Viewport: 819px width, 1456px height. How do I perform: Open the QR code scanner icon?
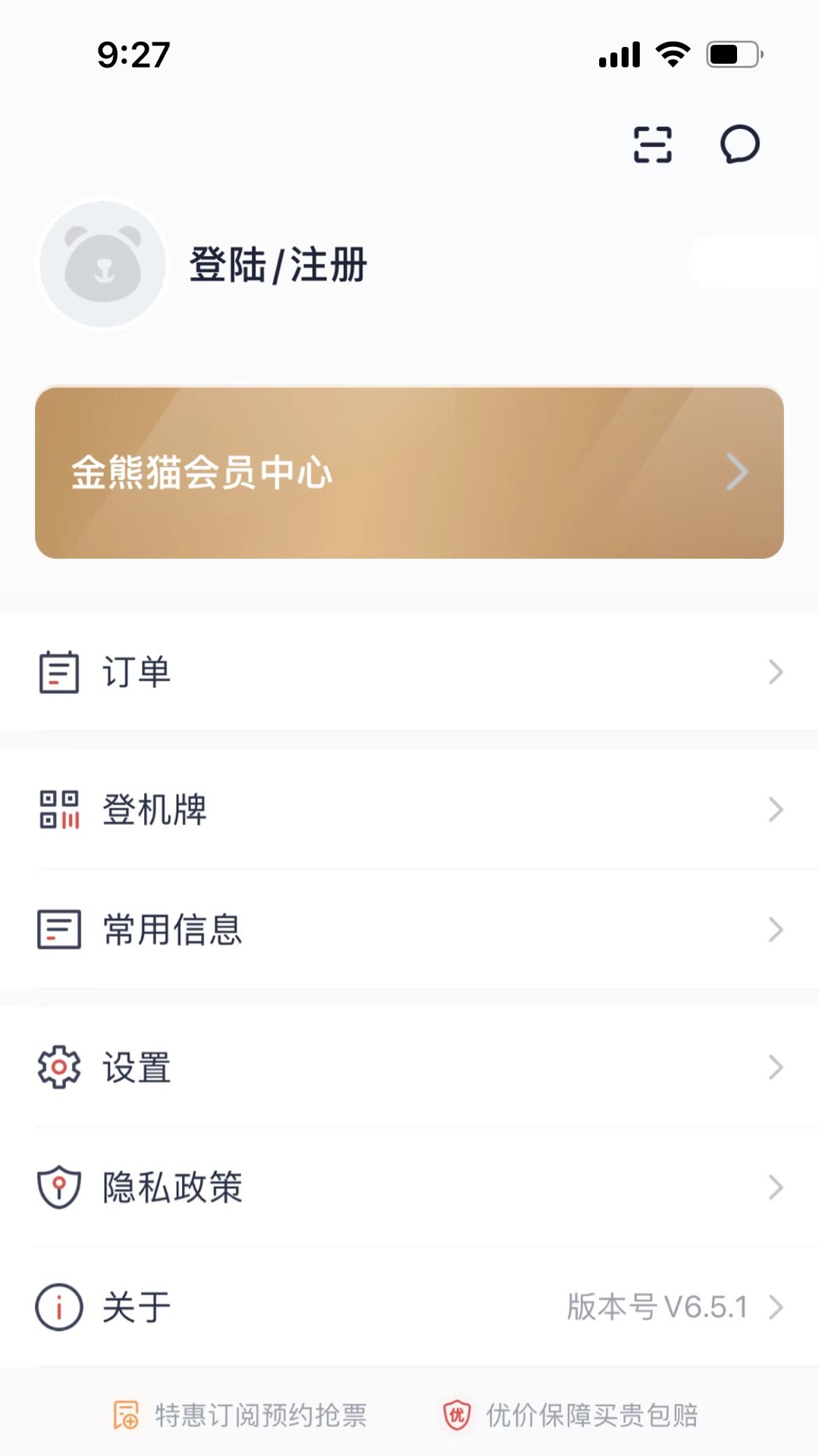pos(652,144)
